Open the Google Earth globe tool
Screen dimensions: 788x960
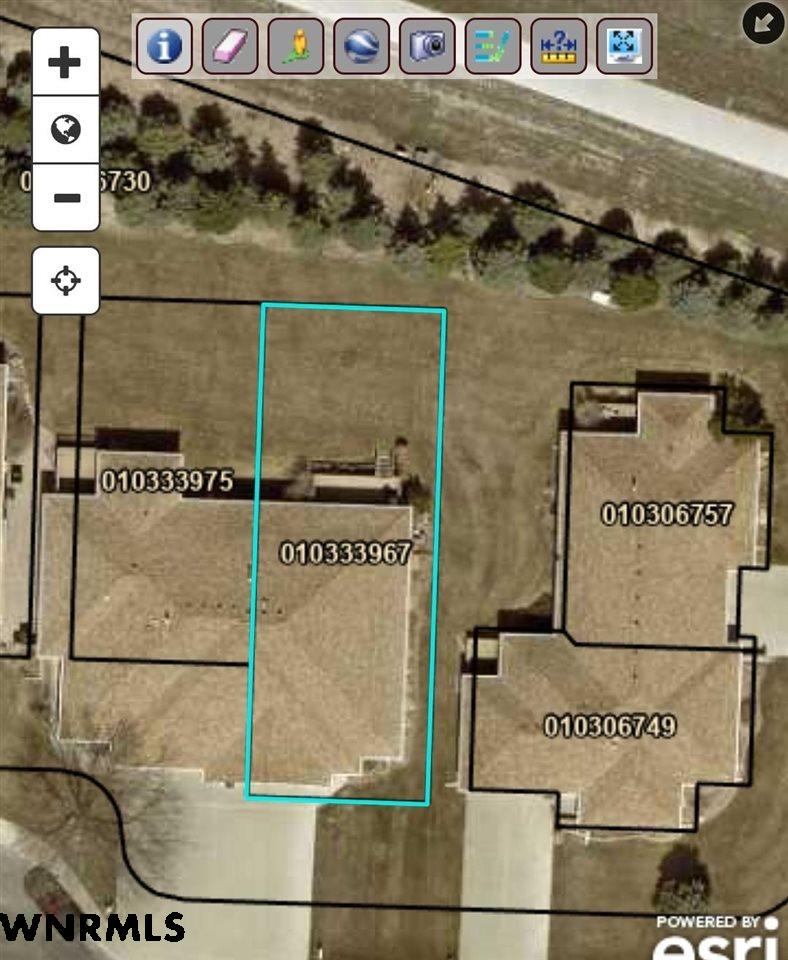(x=361, y=46)
